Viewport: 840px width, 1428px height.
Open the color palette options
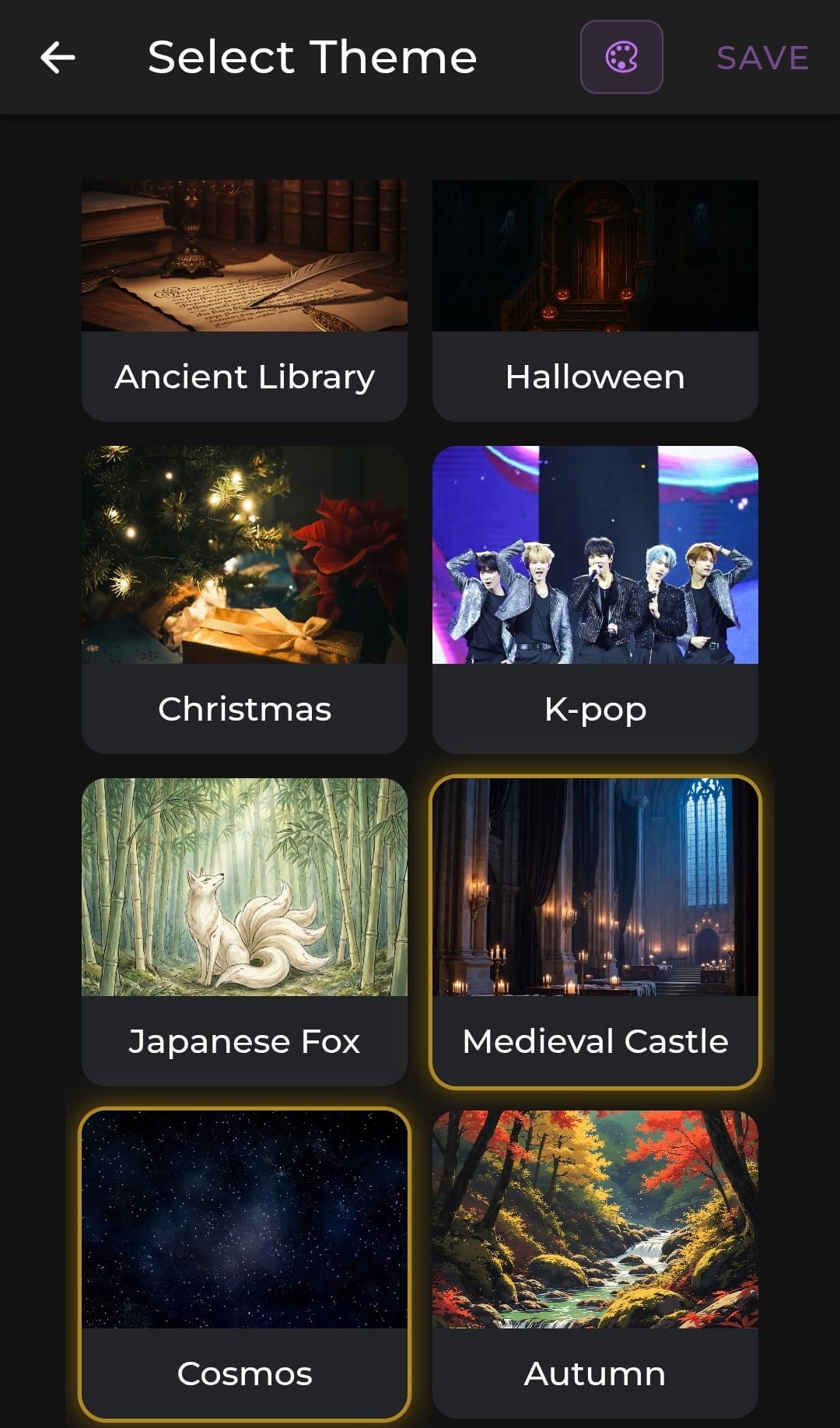[621, 58]
